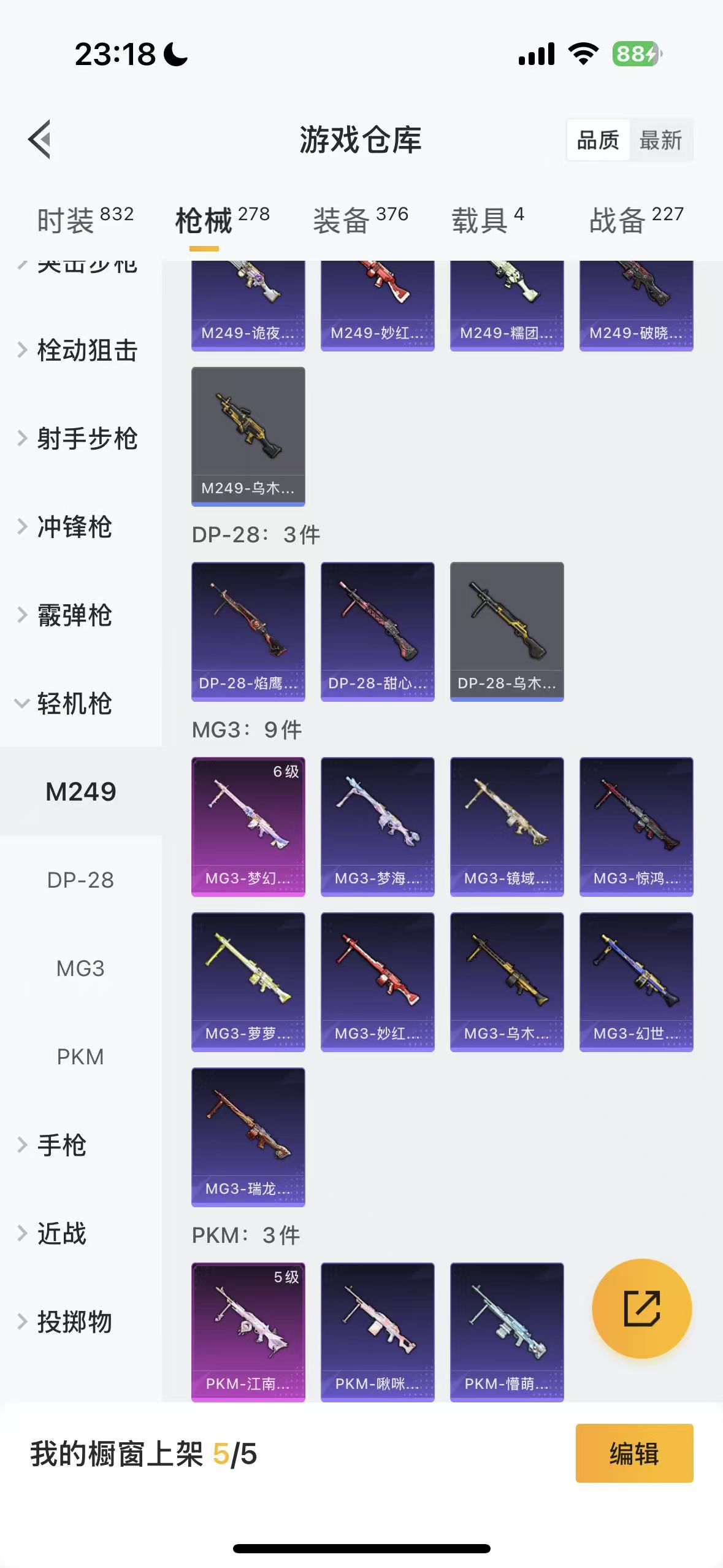Tap the 编辑 button
This screenshot has height=1568, width=723.
[634, 1453]
